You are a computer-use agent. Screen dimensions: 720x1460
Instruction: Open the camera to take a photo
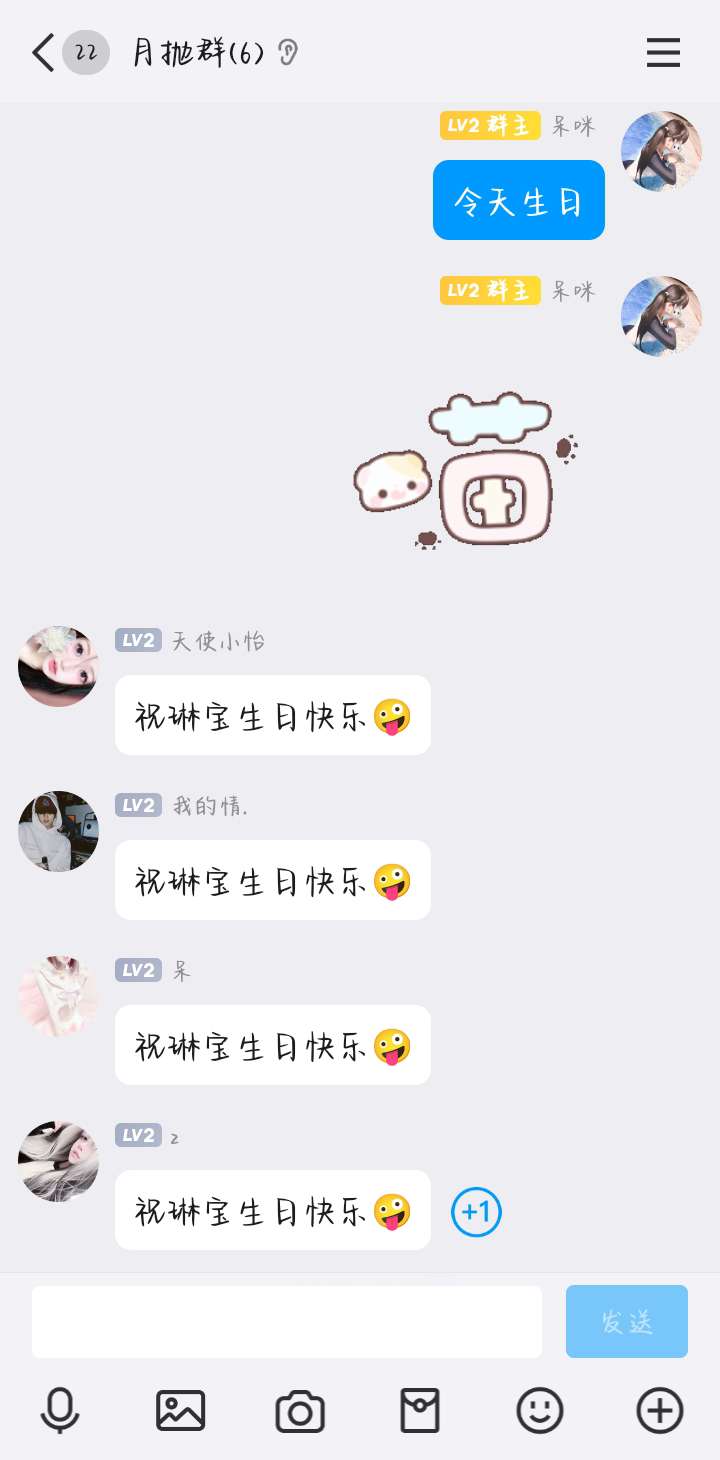click(x=300, y=1411)
